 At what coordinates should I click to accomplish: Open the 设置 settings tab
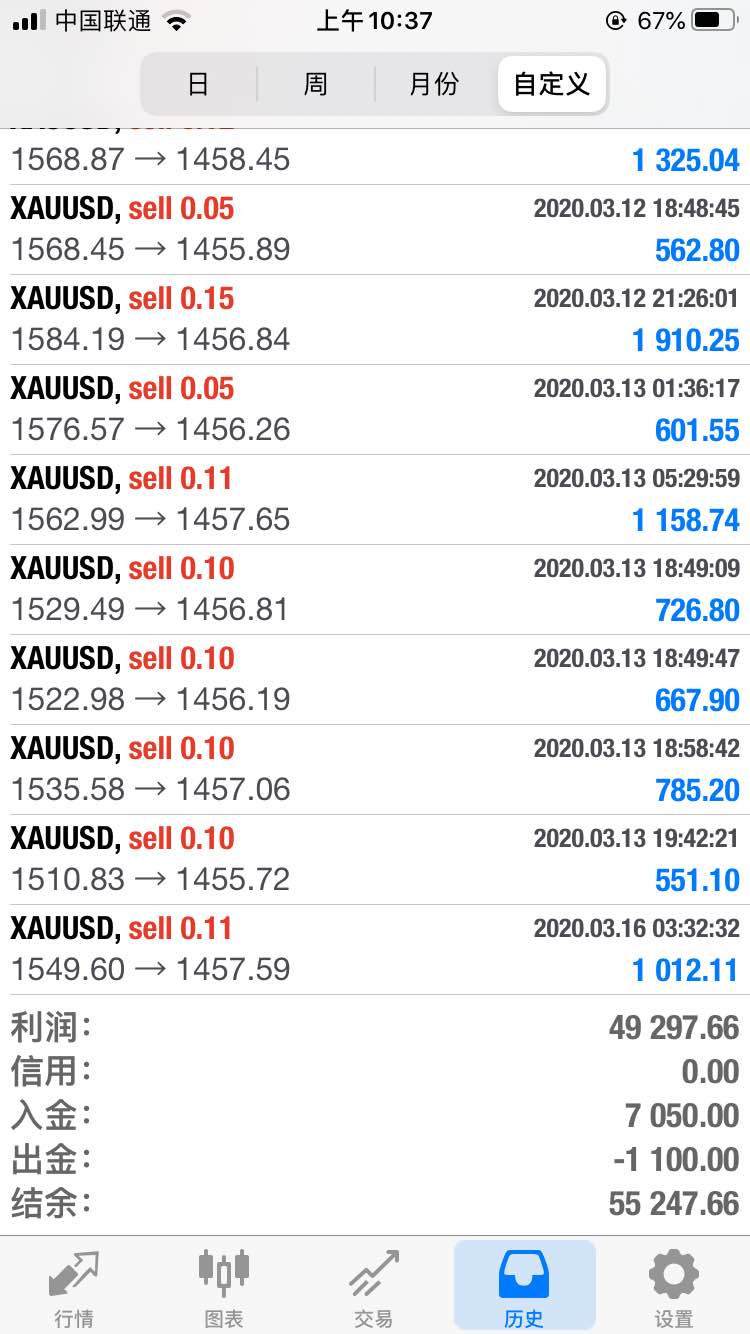(674, 1286)
